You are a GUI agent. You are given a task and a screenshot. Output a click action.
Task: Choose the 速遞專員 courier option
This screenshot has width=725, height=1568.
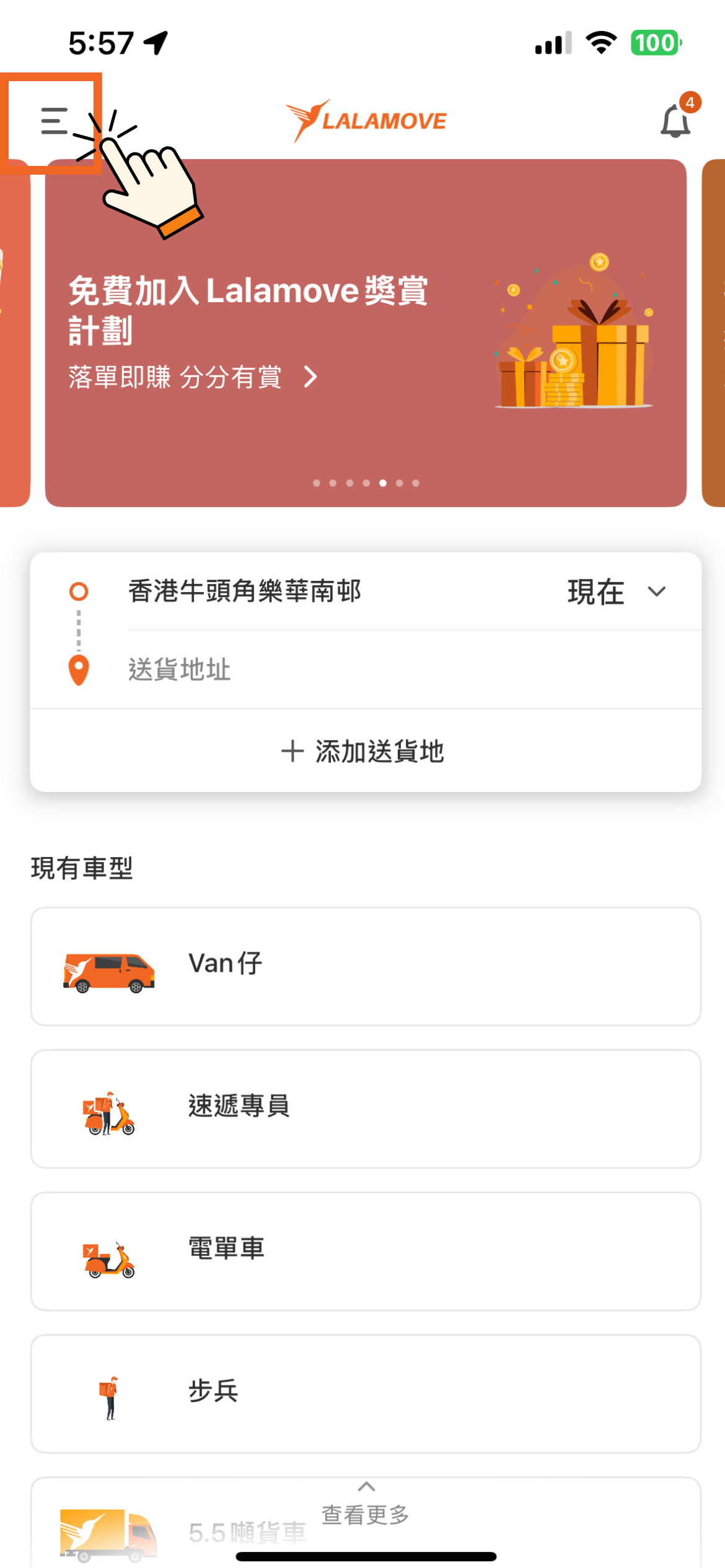366,1108
